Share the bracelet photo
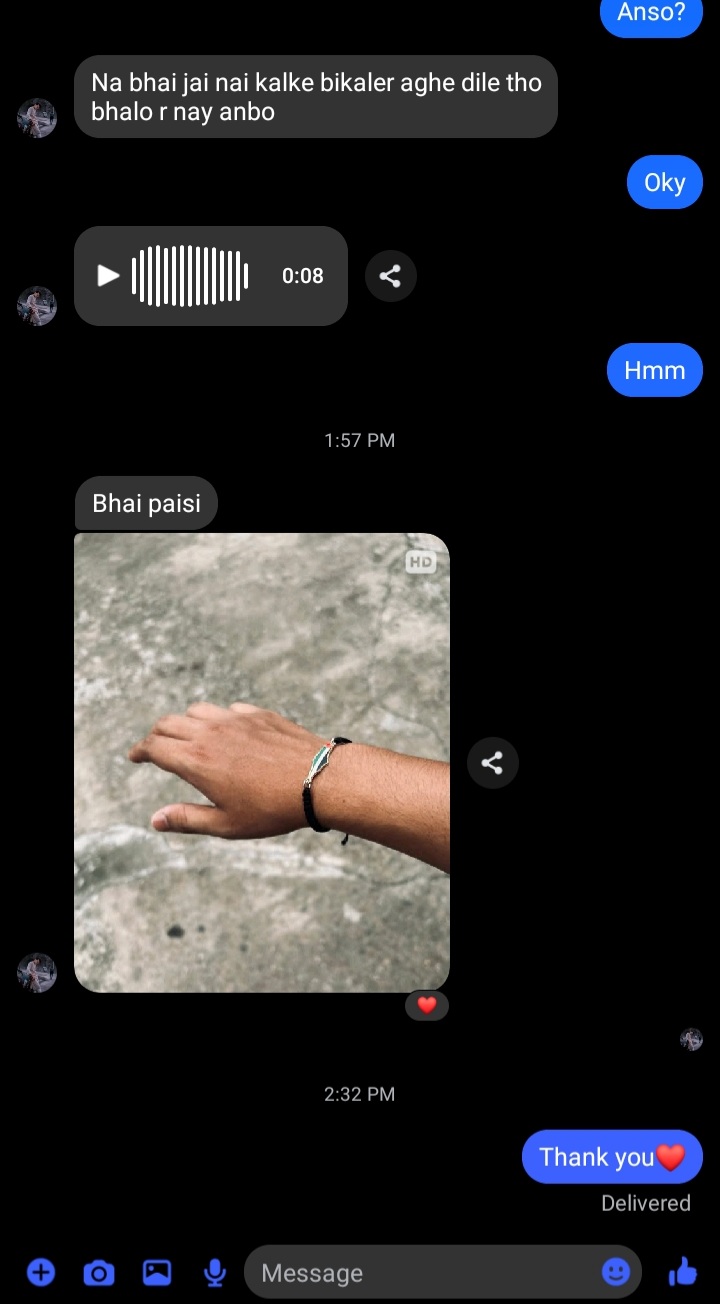The height and width of the screenshot is (1304, 720). 492,763
